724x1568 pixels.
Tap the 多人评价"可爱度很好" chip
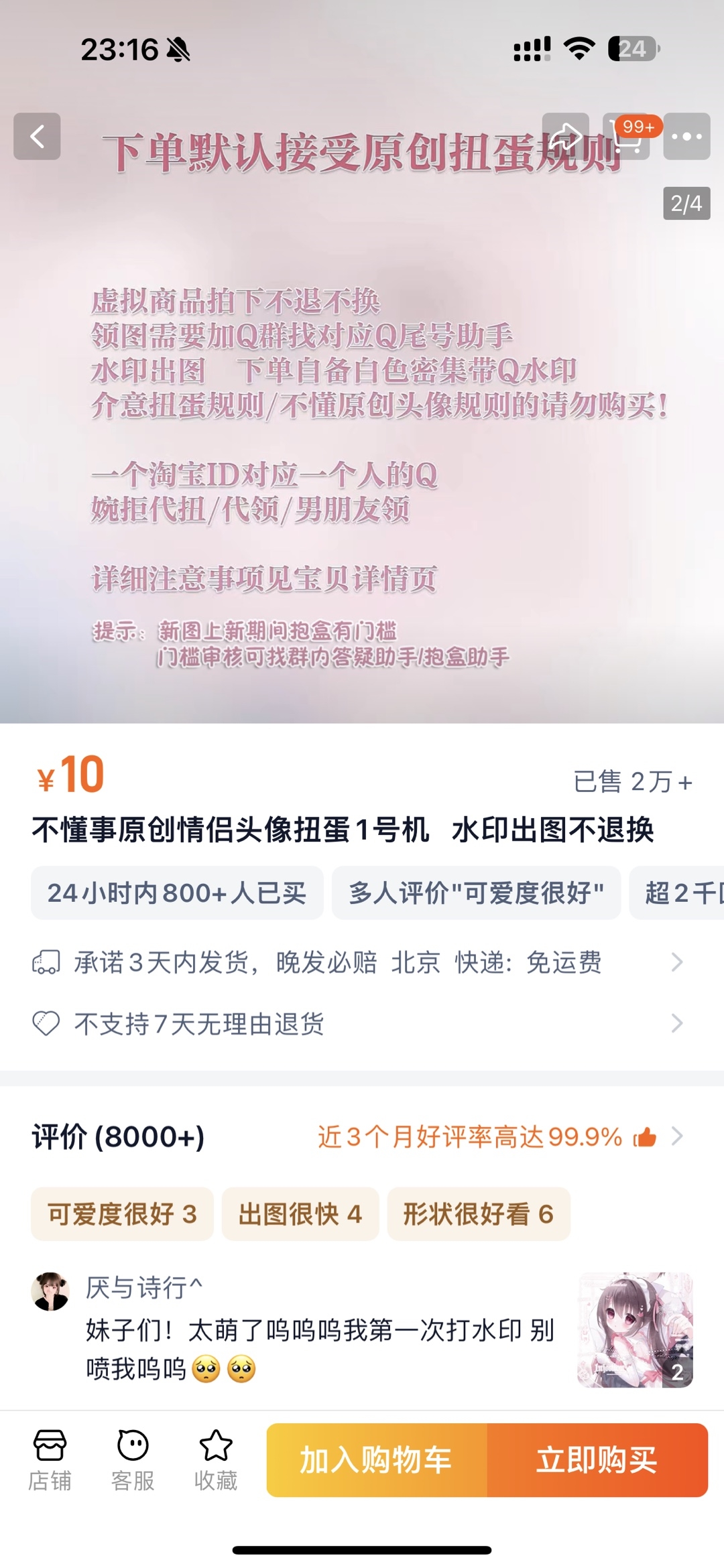[x=476, y=893]
